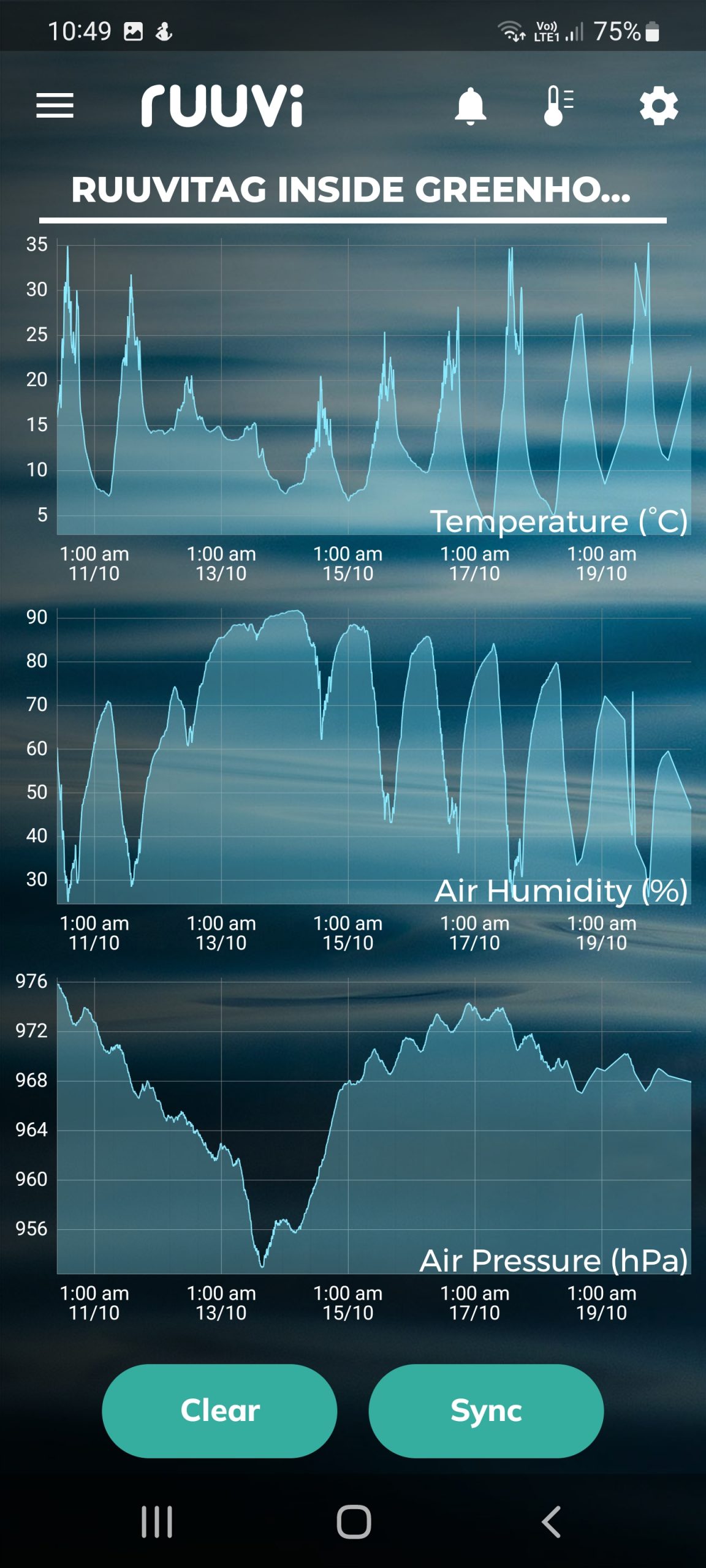Open the alerts bell icon
This screenshot has height=1568, width=706.
click(470, 106)
